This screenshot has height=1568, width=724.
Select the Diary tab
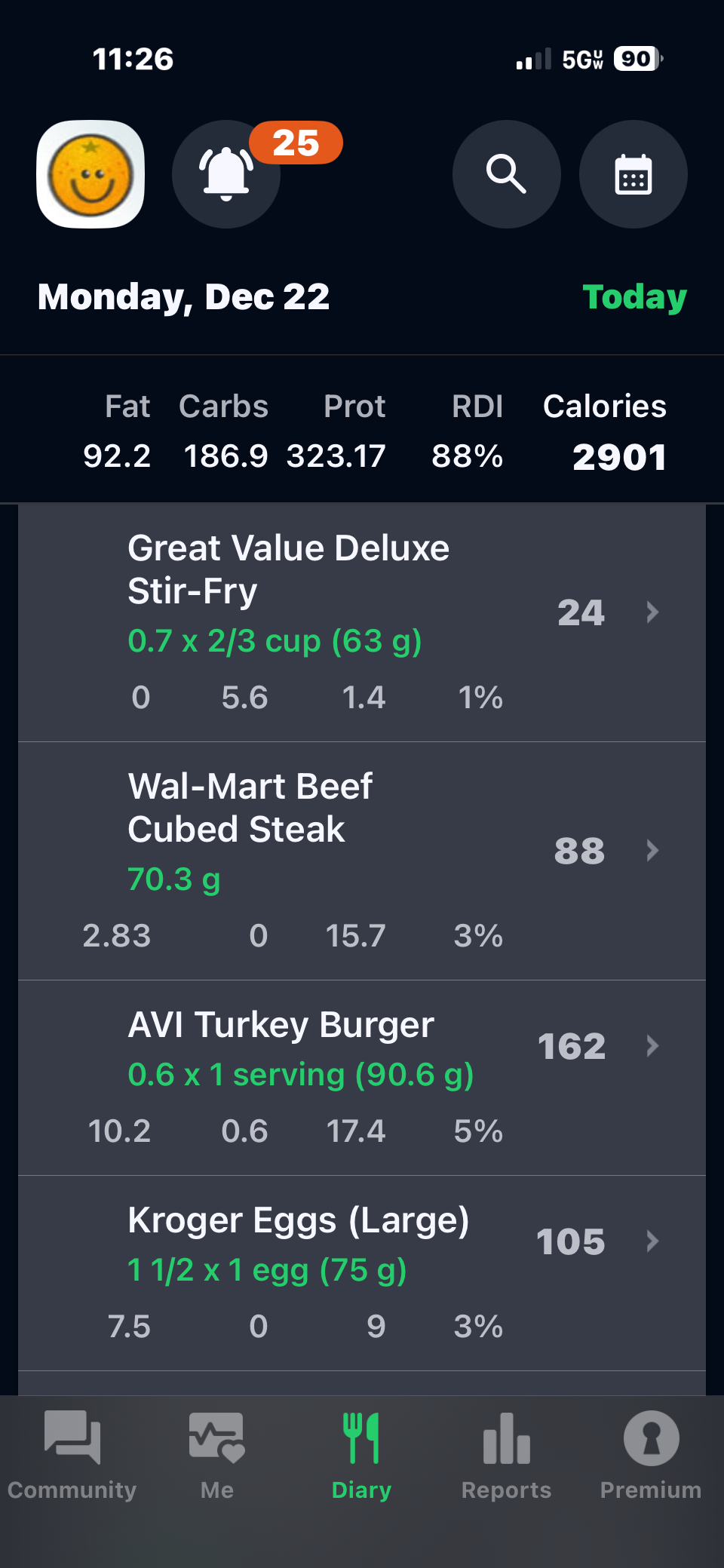[362, 1456]
